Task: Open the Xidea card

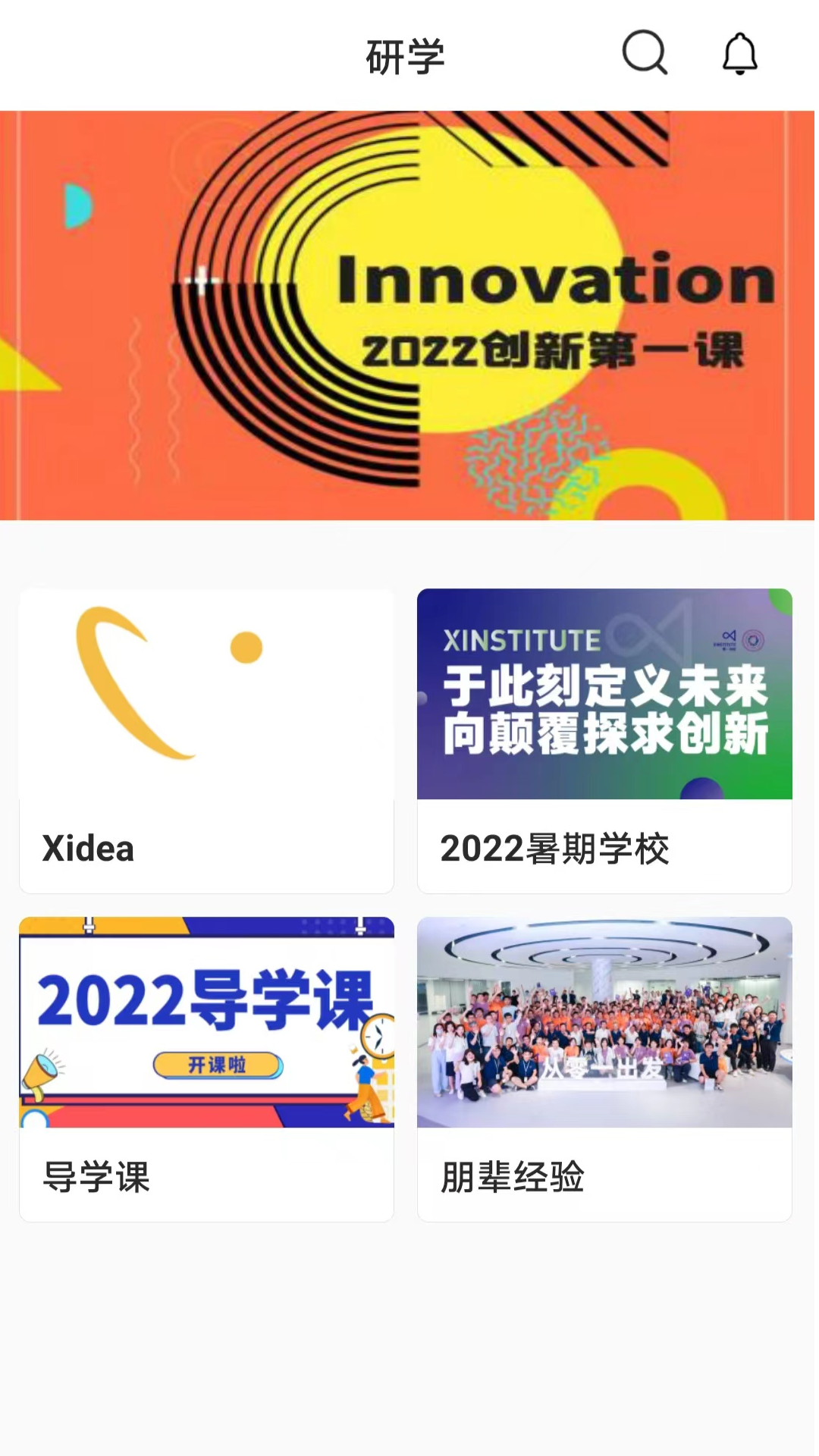Action: click(x=206, y=741)
